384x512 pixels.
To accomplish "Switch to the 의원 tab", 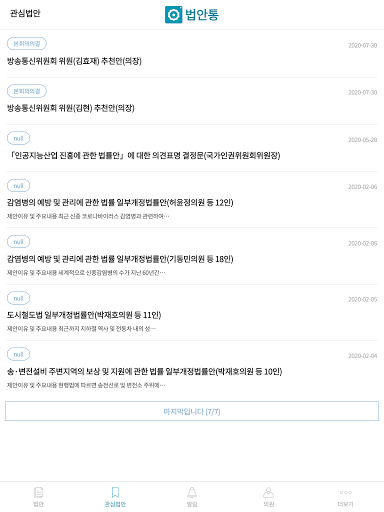I will [269, 497].
